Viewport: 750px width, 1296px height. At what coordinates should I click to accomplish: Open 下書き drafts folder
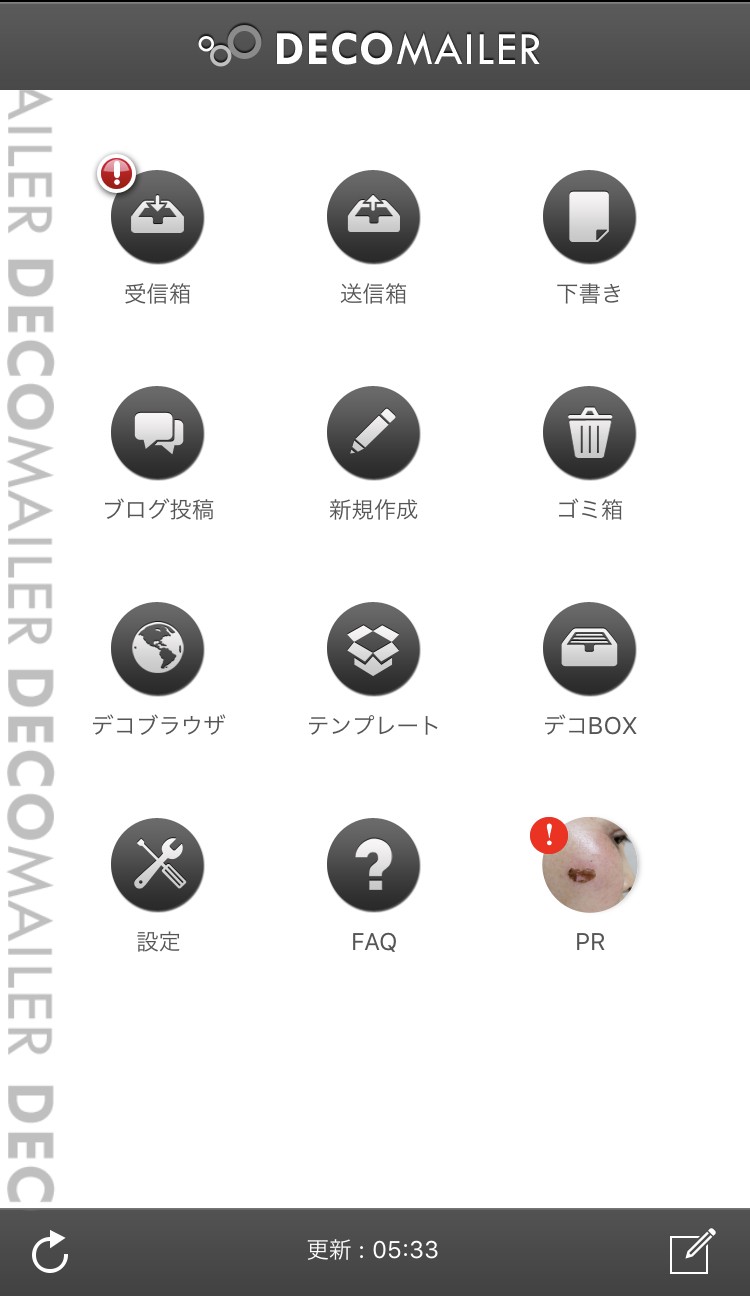[x=589, y=217]
